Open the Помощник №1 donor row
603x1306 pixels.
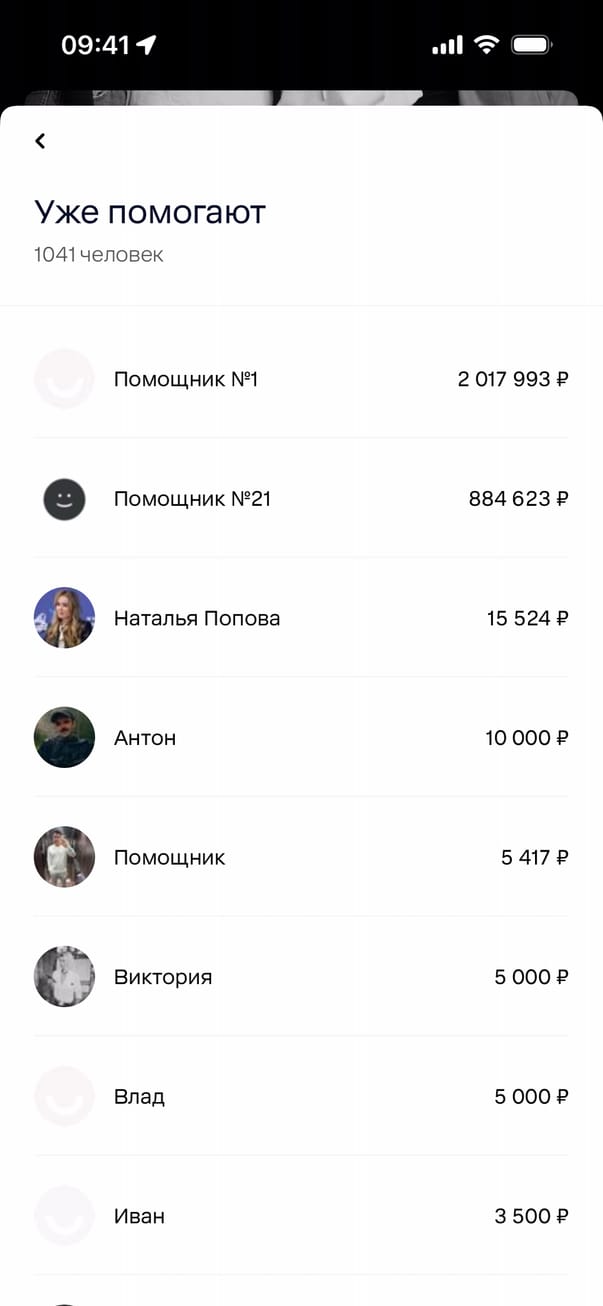click(300, 379)
